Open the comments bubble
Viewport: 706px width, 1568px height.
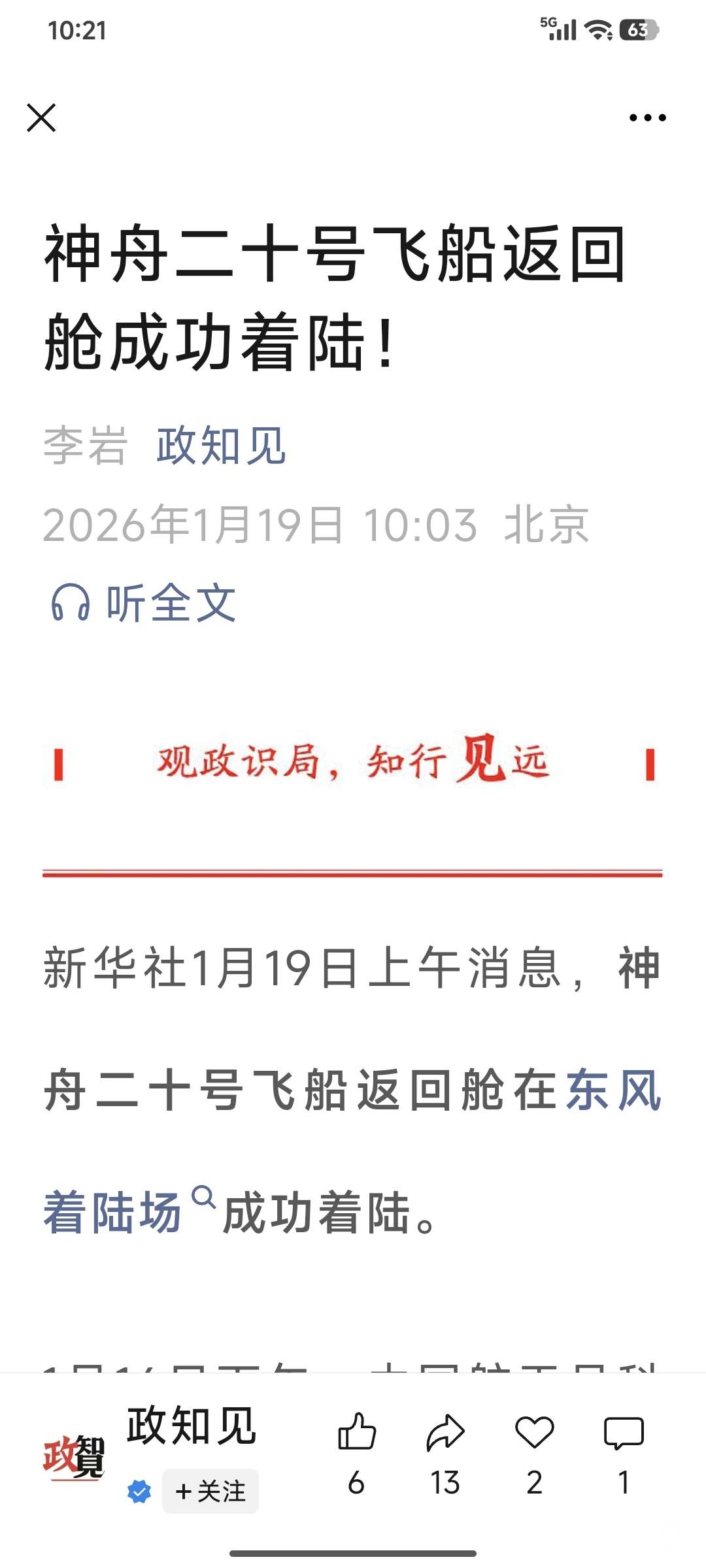[624, 1432]
